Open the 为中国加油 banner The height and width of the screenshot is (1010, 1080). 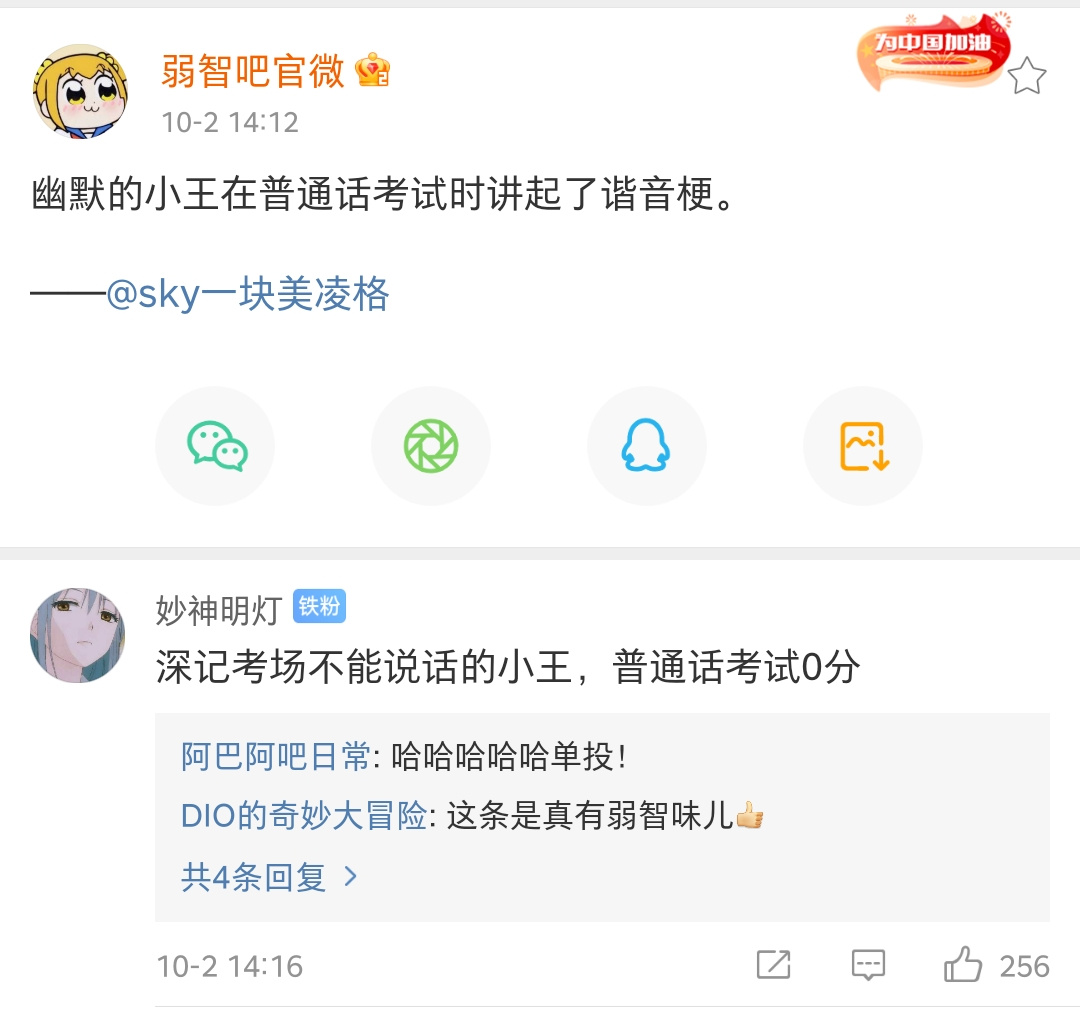pyautogui.click(x=930, y=50)
